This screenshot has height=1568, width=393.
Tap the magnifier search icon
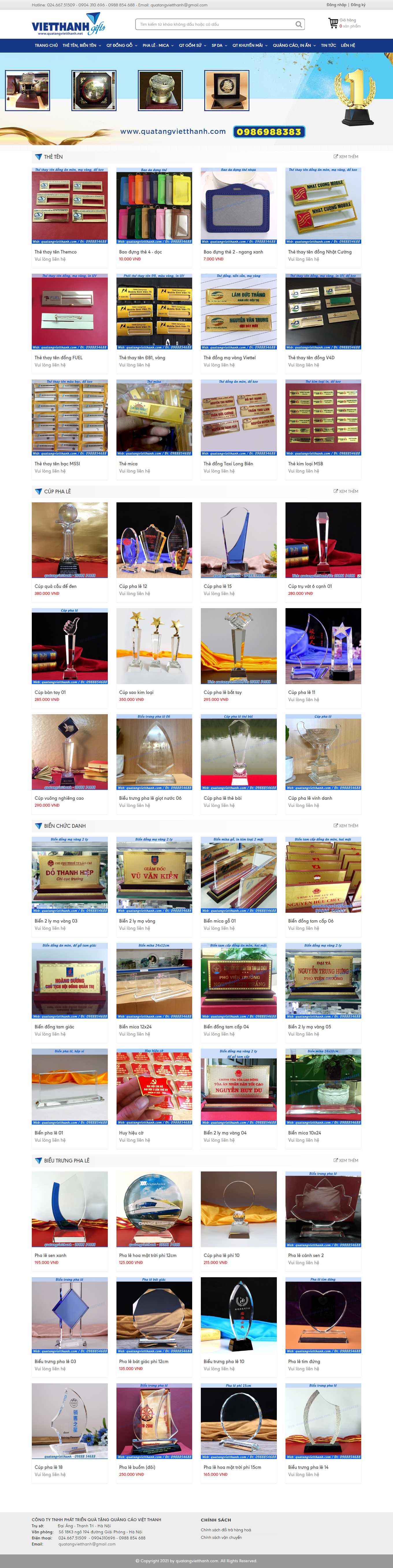tap(299, 24)
